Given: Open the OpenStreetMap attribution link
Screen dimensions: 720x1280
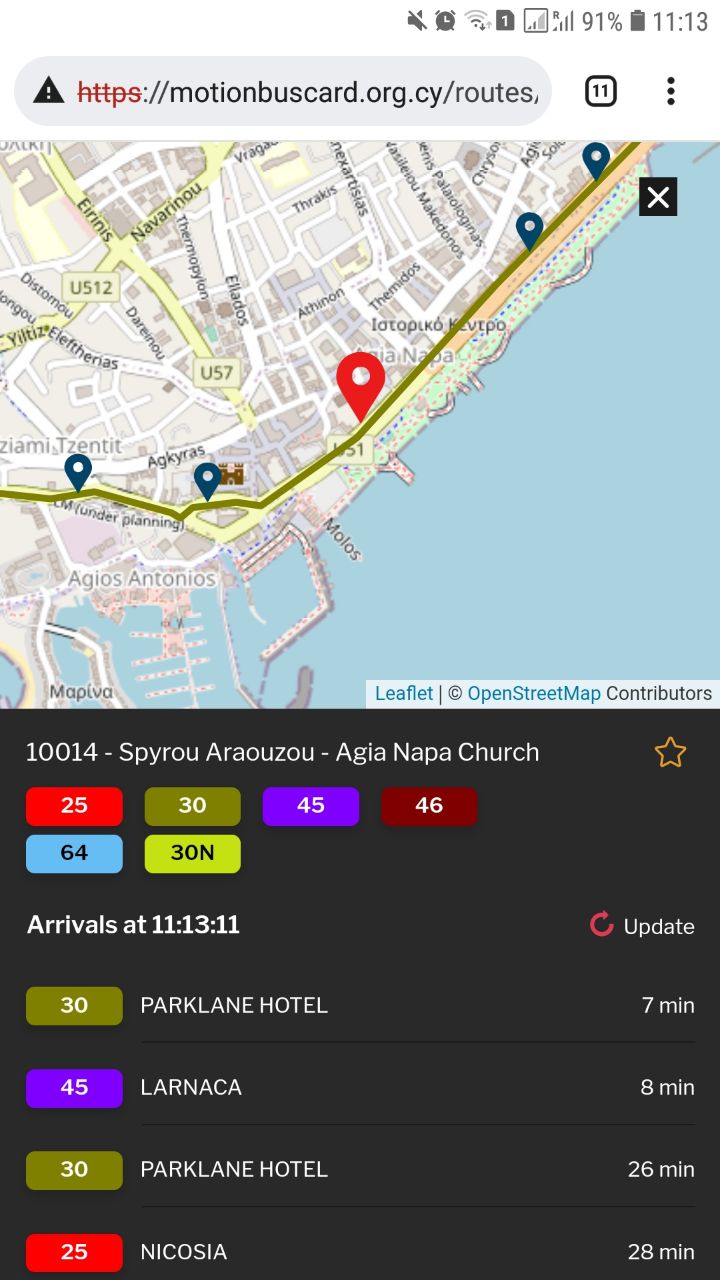Looking at the screenshot, I should point(533,693).
